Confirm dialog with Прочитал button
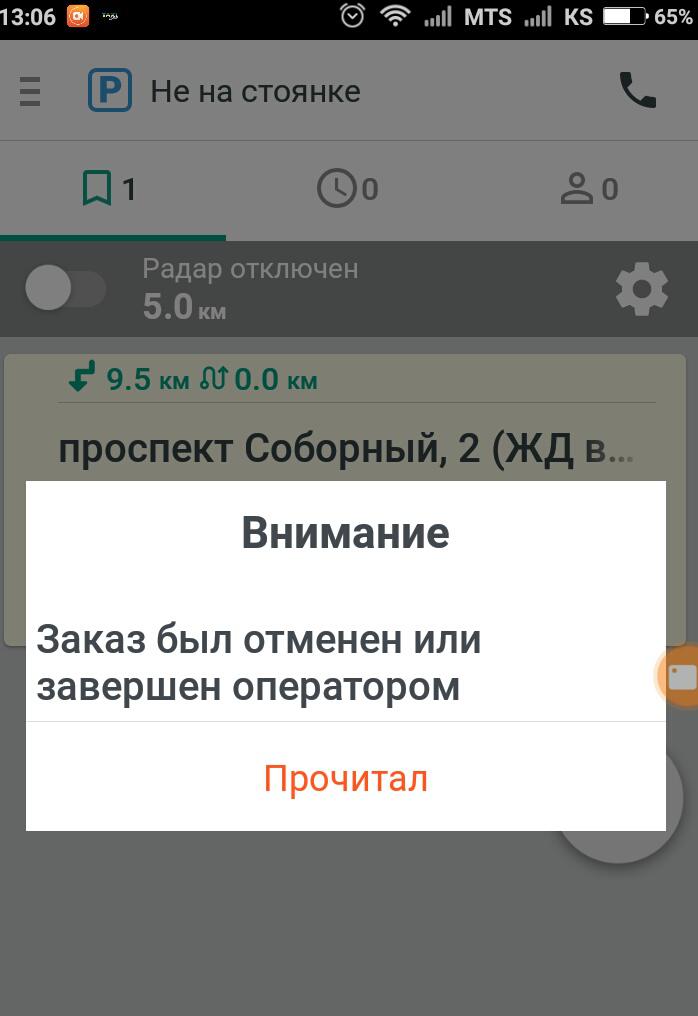Viewport: 698px width, 1016px height. tap(345, 778)
